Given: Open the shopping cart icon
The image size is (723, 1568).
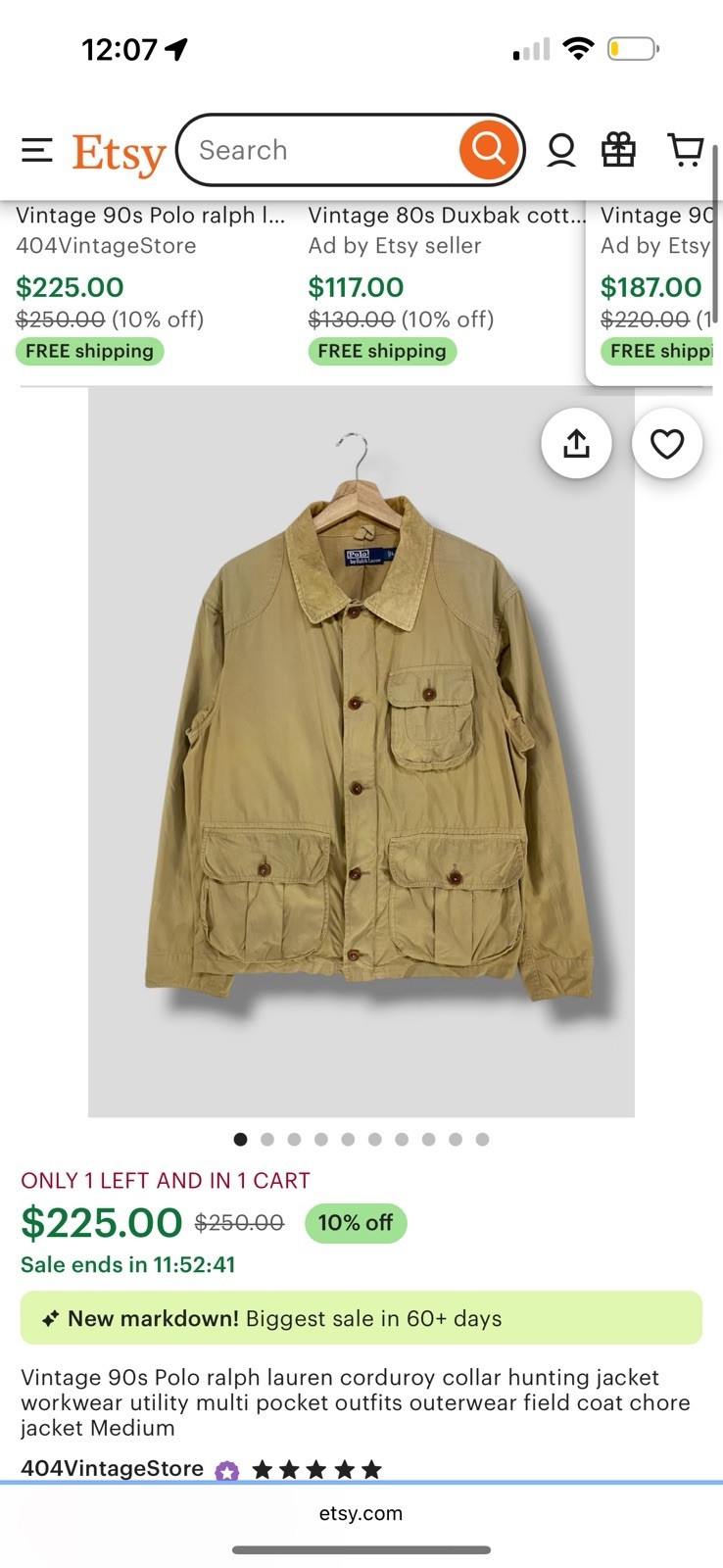Looking at the screenshot, I should (685, 150).
